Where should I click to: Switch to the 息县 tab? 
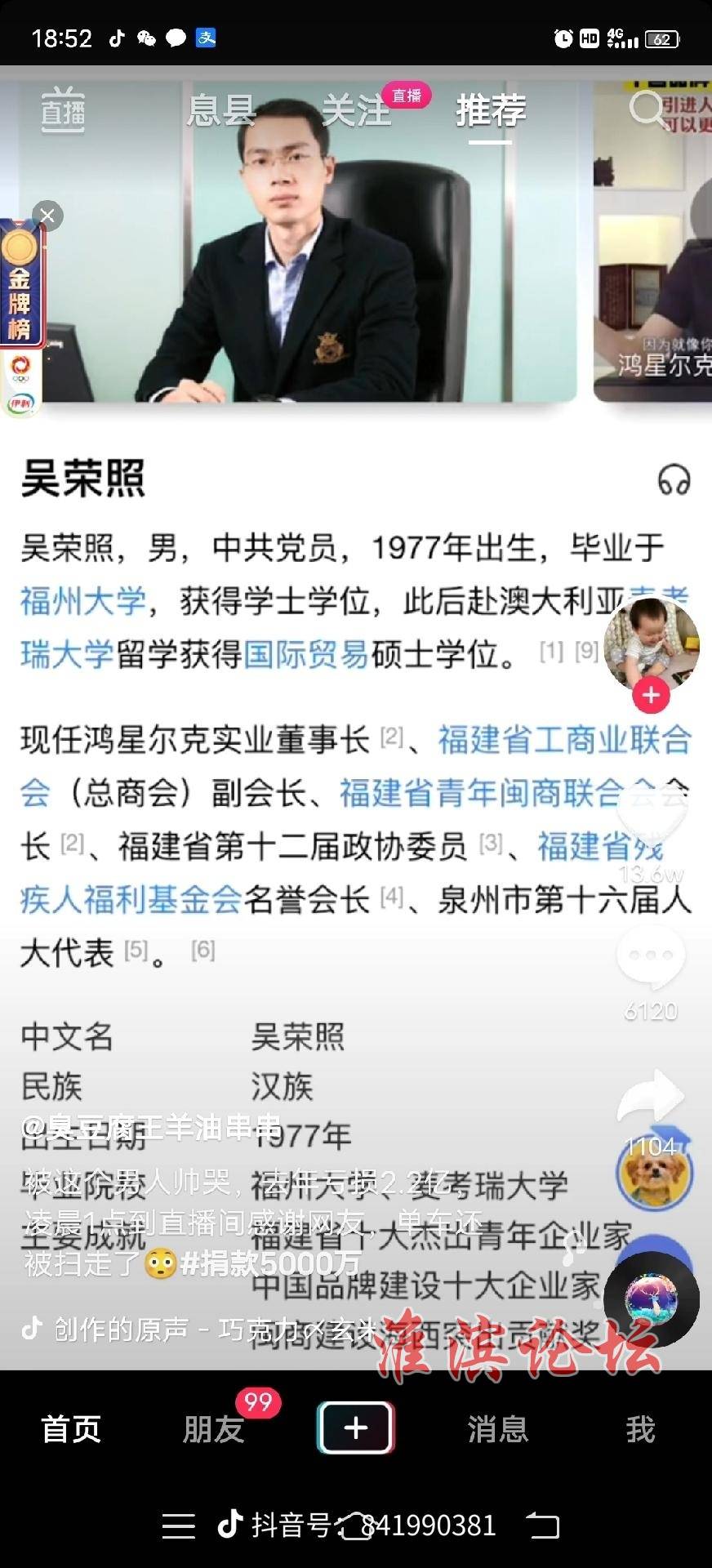[220, 110]
